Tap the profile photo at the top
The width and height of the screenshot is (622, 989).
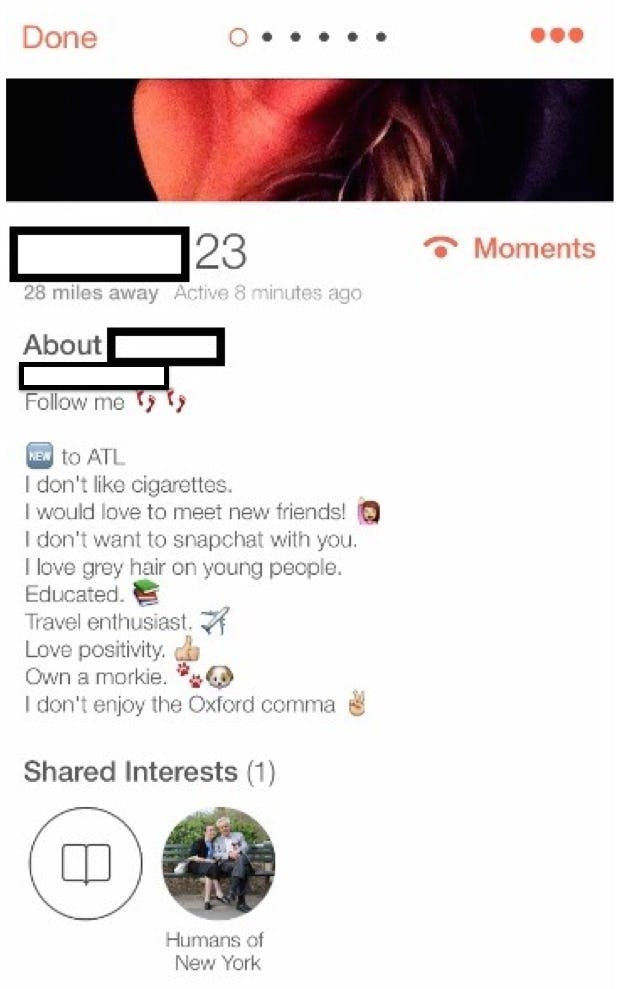310,140
